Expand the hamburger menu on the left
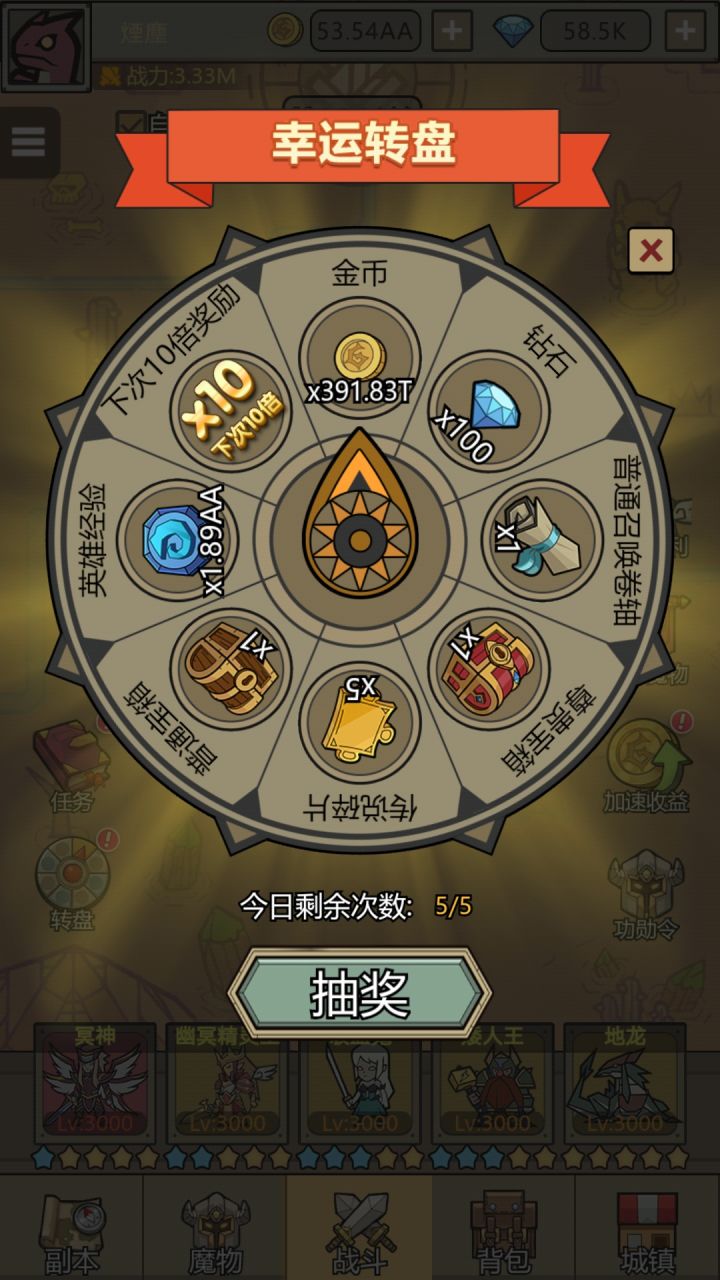Image resolution: width=720 pixels, height=1280 pixels. tap(30, 140)
